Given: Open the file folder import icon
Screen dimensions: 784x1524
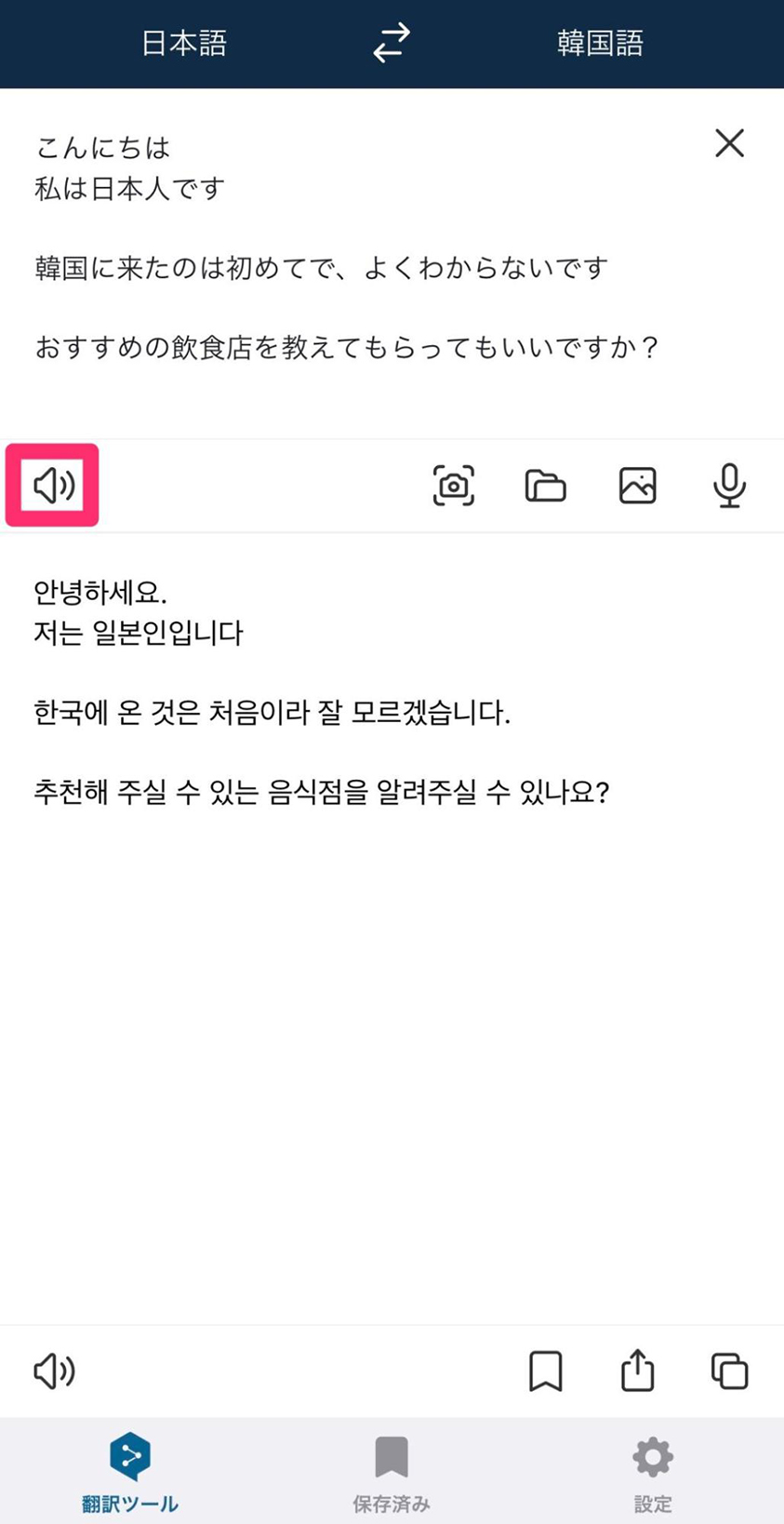Looking at the screenshot, I should pyautogui.click(x=545, y=486).
